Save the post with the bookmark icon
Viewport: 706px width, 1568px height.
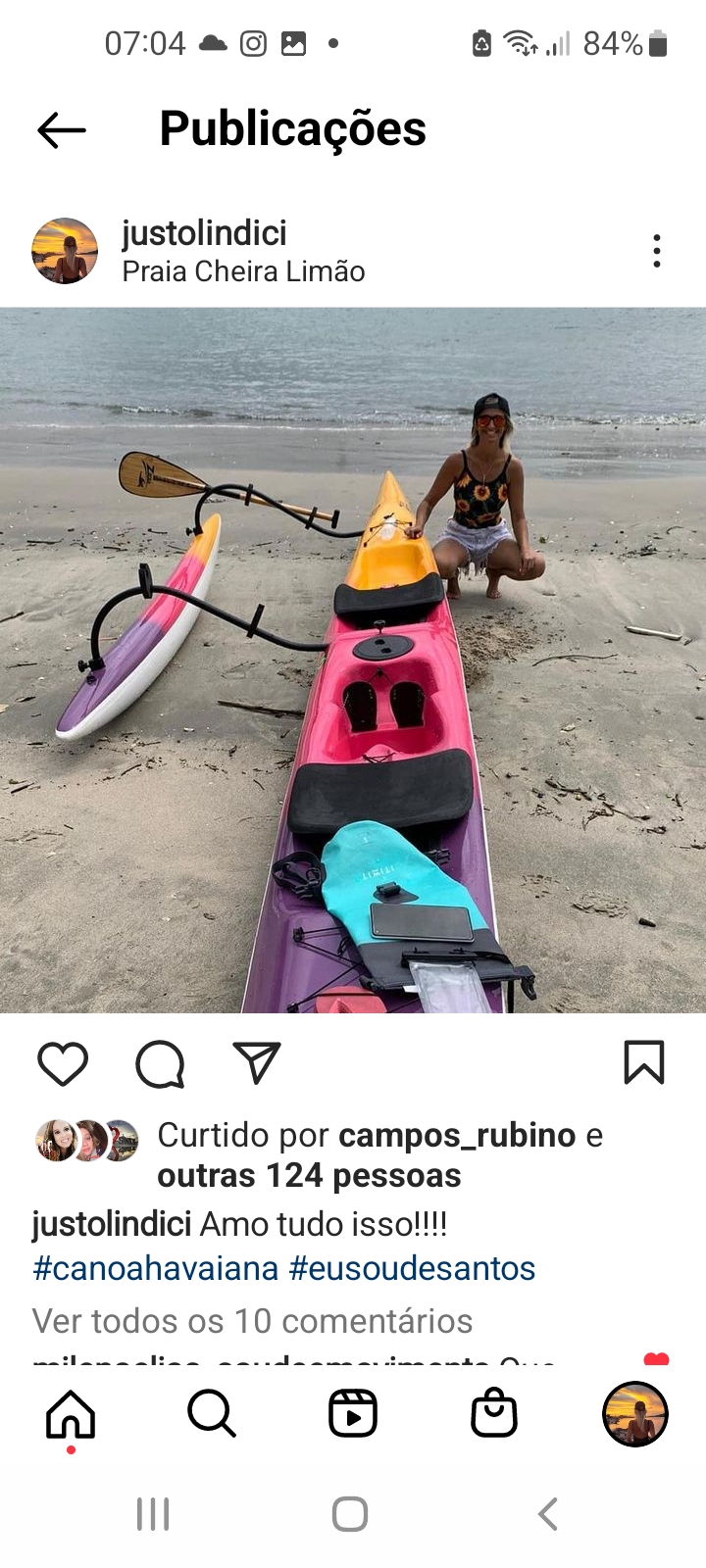pos(644,1062)
